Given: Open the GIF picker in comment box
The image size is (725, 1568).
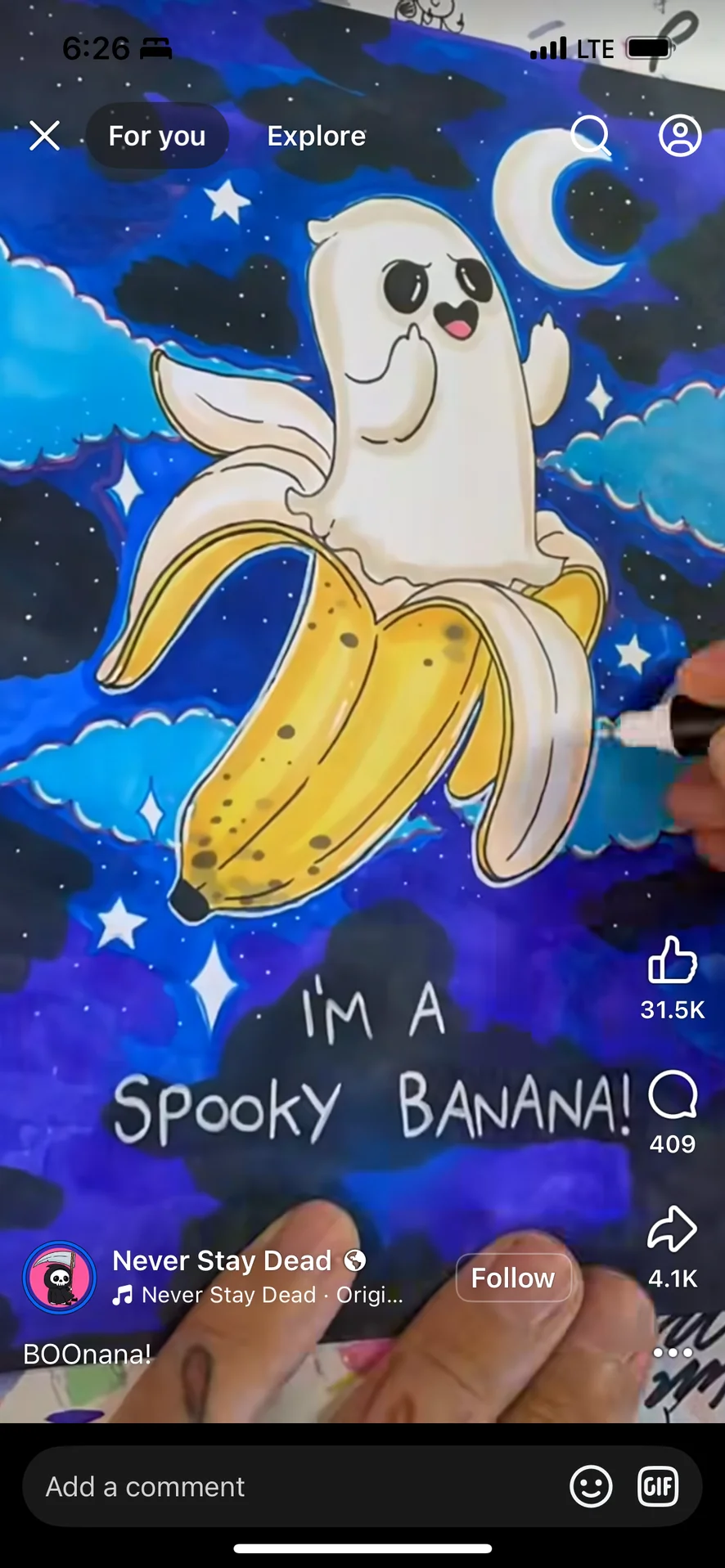Looking at the screenshot, I should click(x=658, y=1486).
